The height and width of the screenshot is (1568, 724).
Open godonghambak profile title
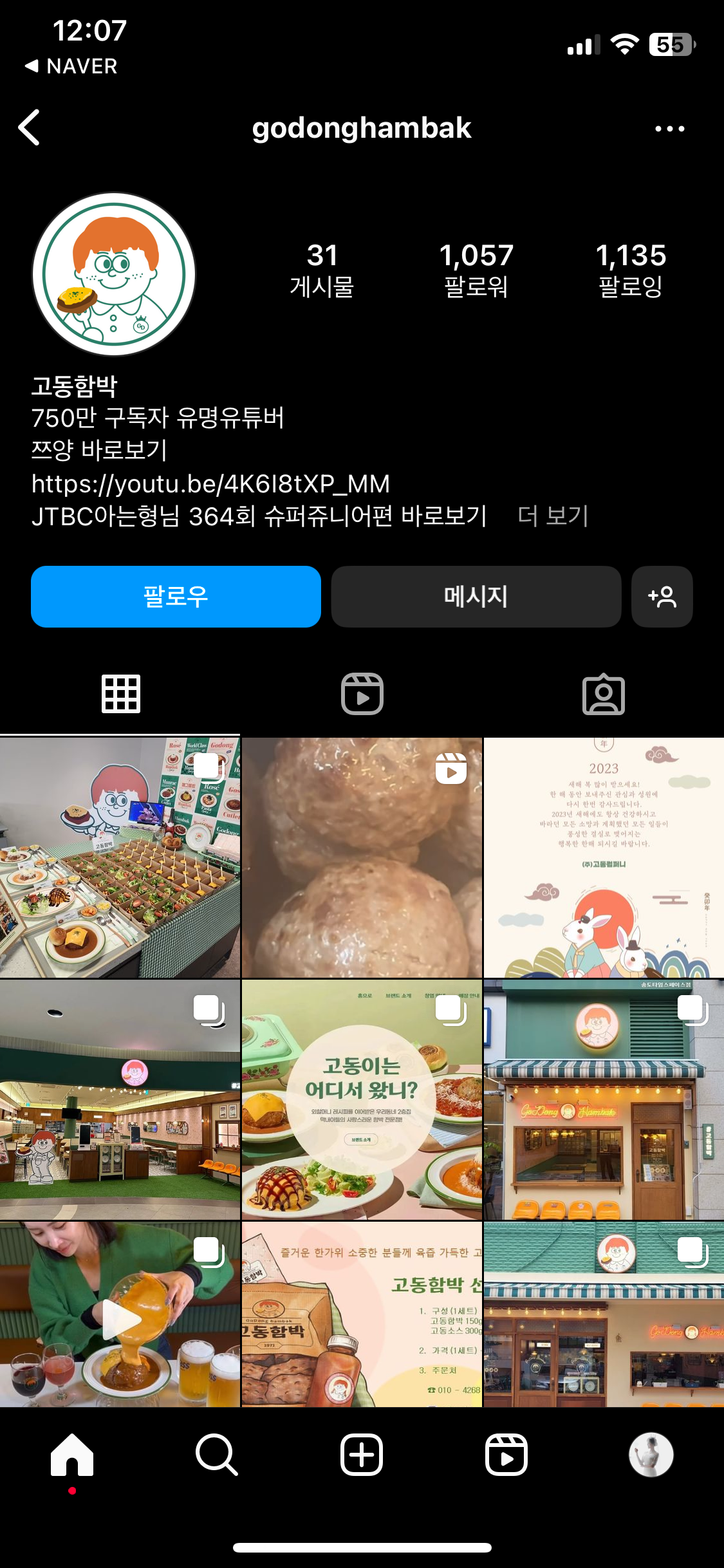[362, 127]
